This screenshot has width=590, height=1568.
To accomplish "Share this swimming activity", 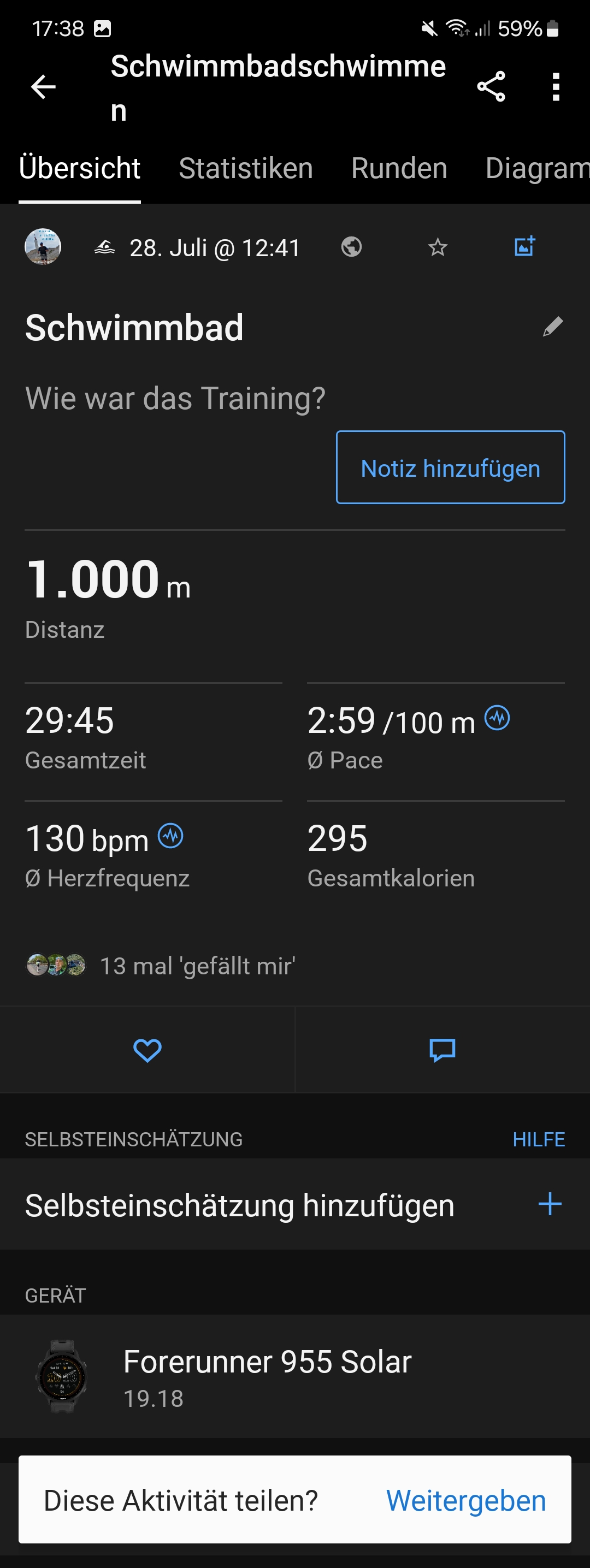I will [491, 86].
